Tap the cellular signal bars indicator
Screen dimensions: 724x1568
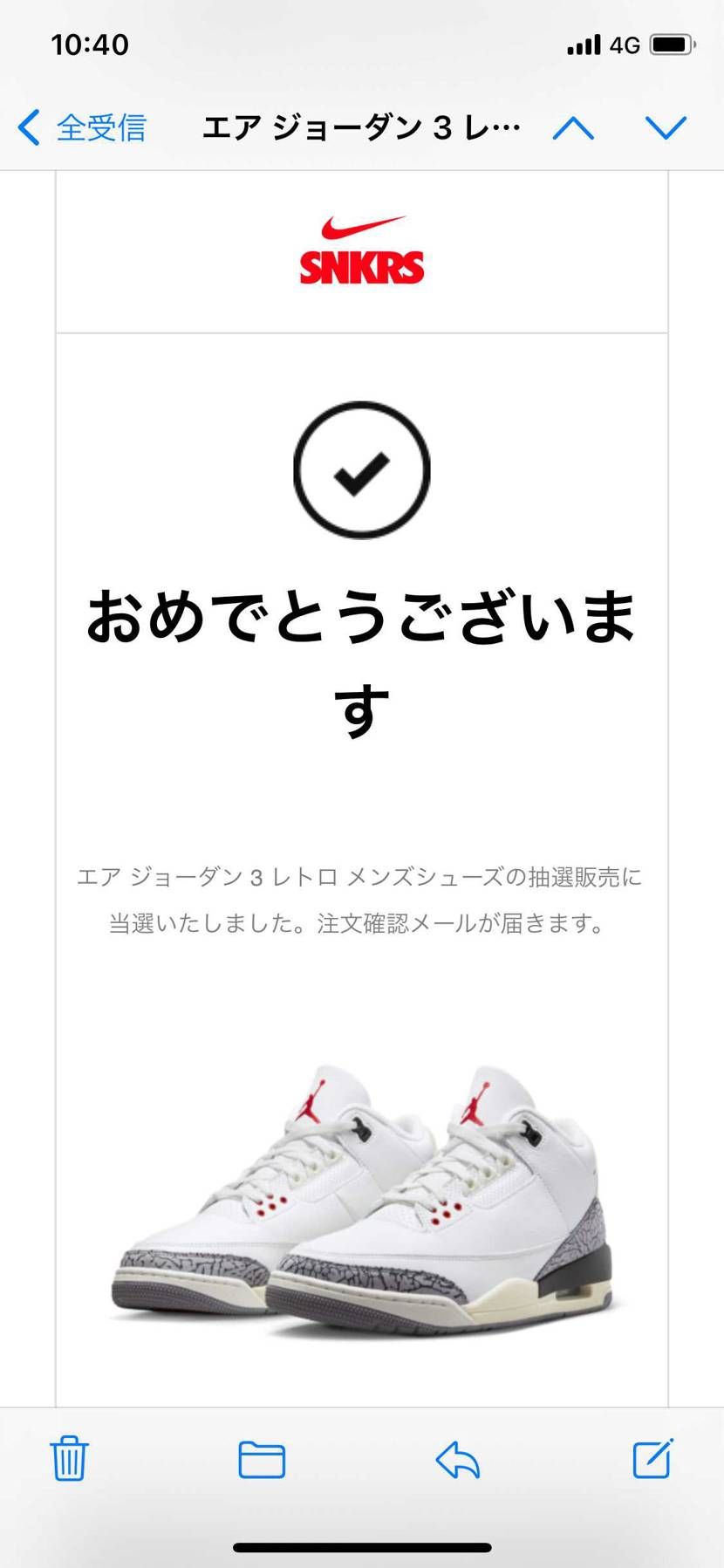click(584, 44)
